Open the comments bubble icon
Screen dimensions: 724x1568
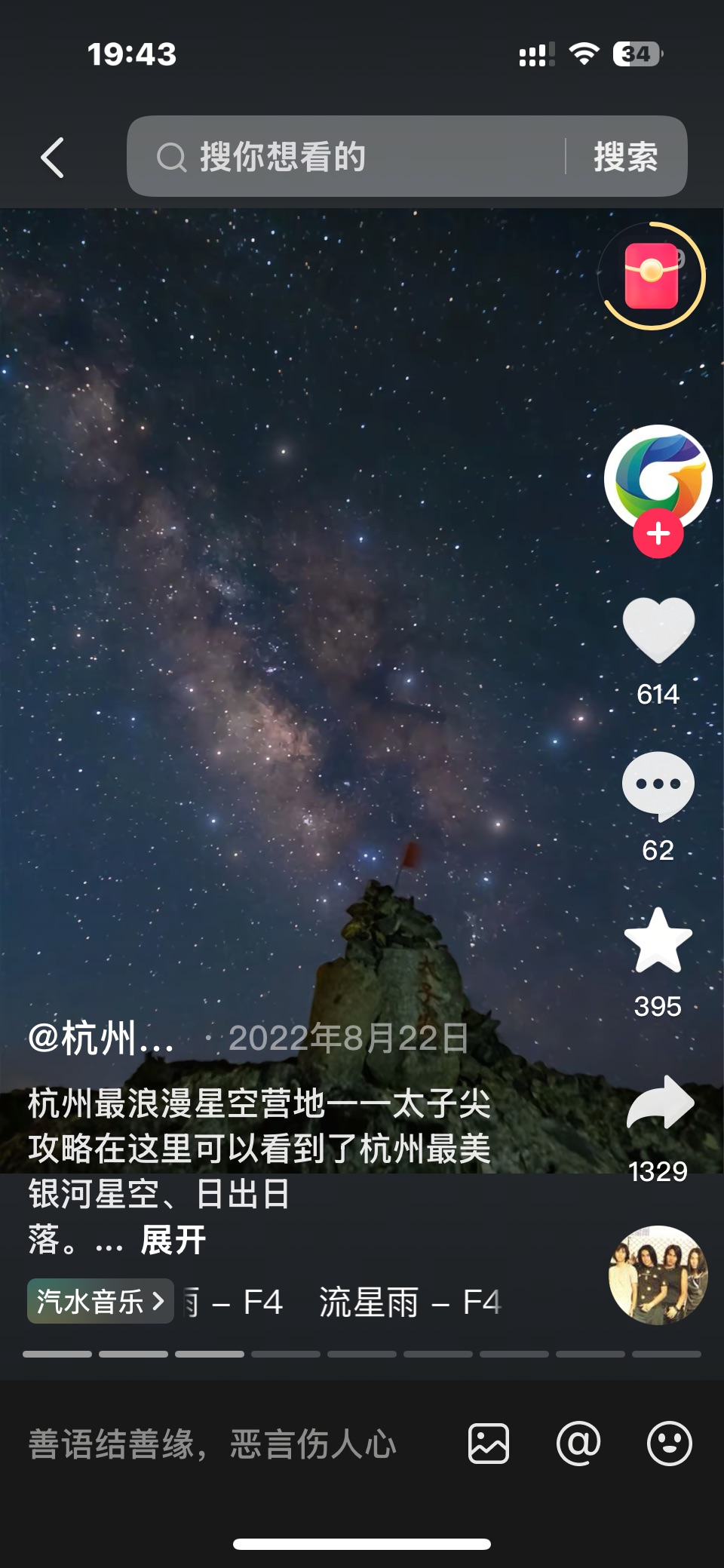pyautogui.click(x=658, y=786)
